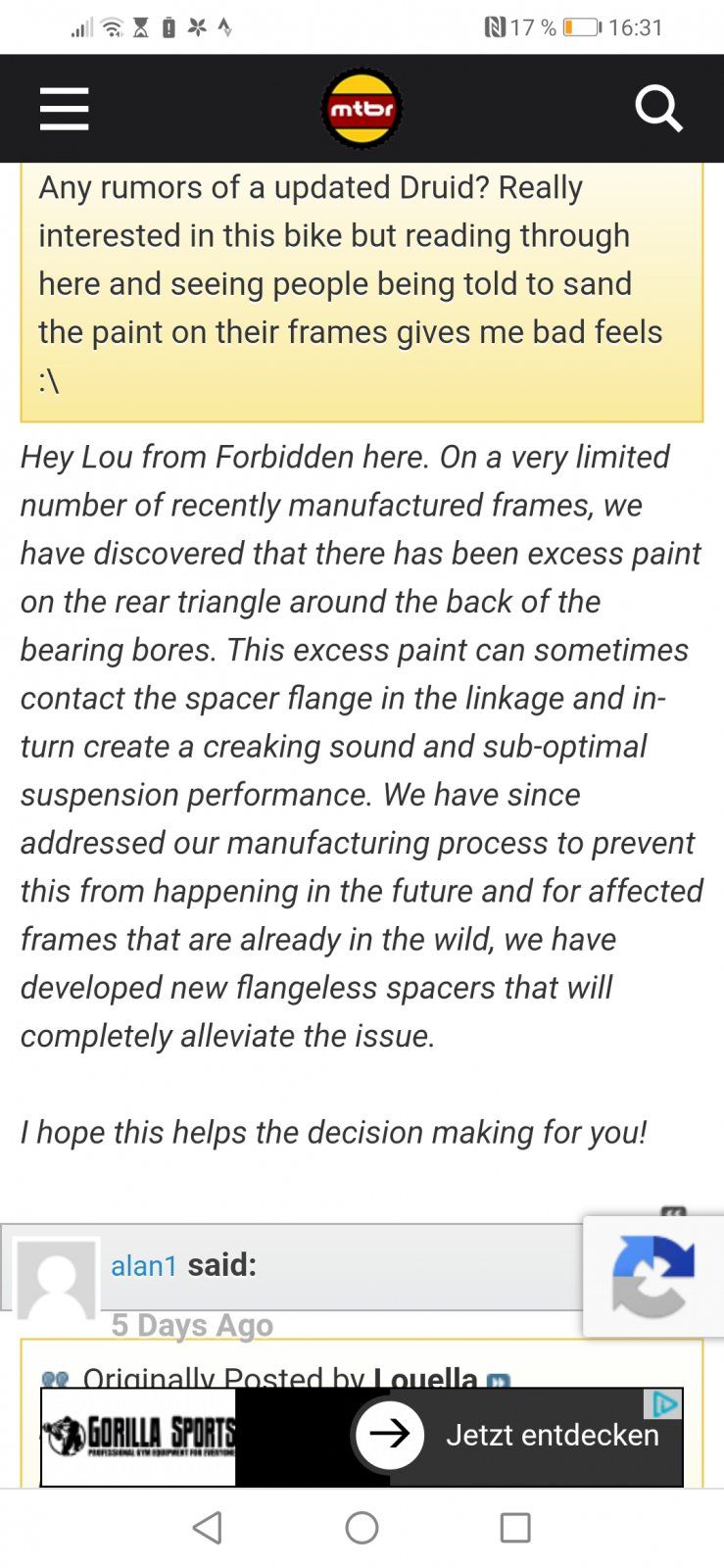The image size is (724, 1568).
Task: Go back with the system back button
Action: [208, 1528]
